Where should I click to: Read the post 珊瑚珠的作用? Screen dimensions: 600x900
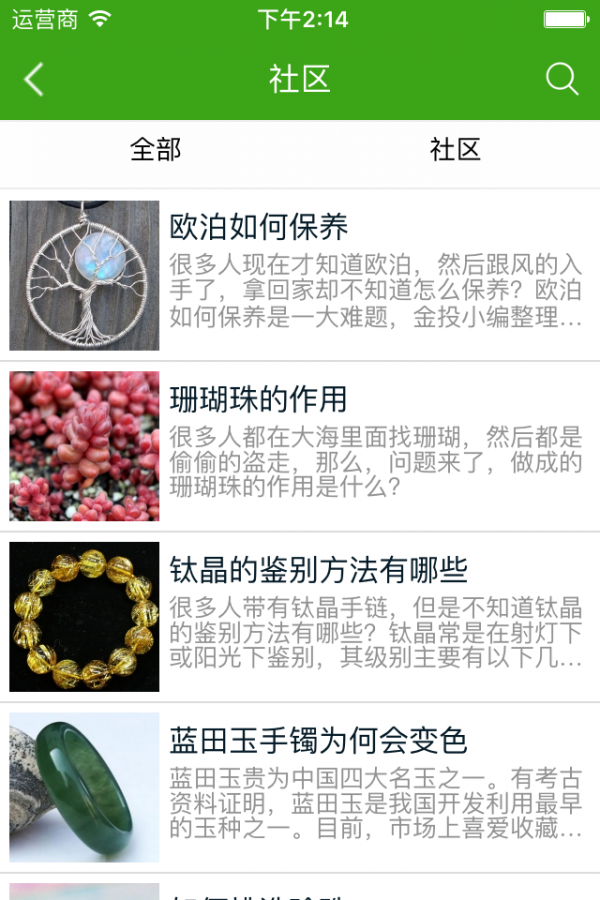(258, 400)
